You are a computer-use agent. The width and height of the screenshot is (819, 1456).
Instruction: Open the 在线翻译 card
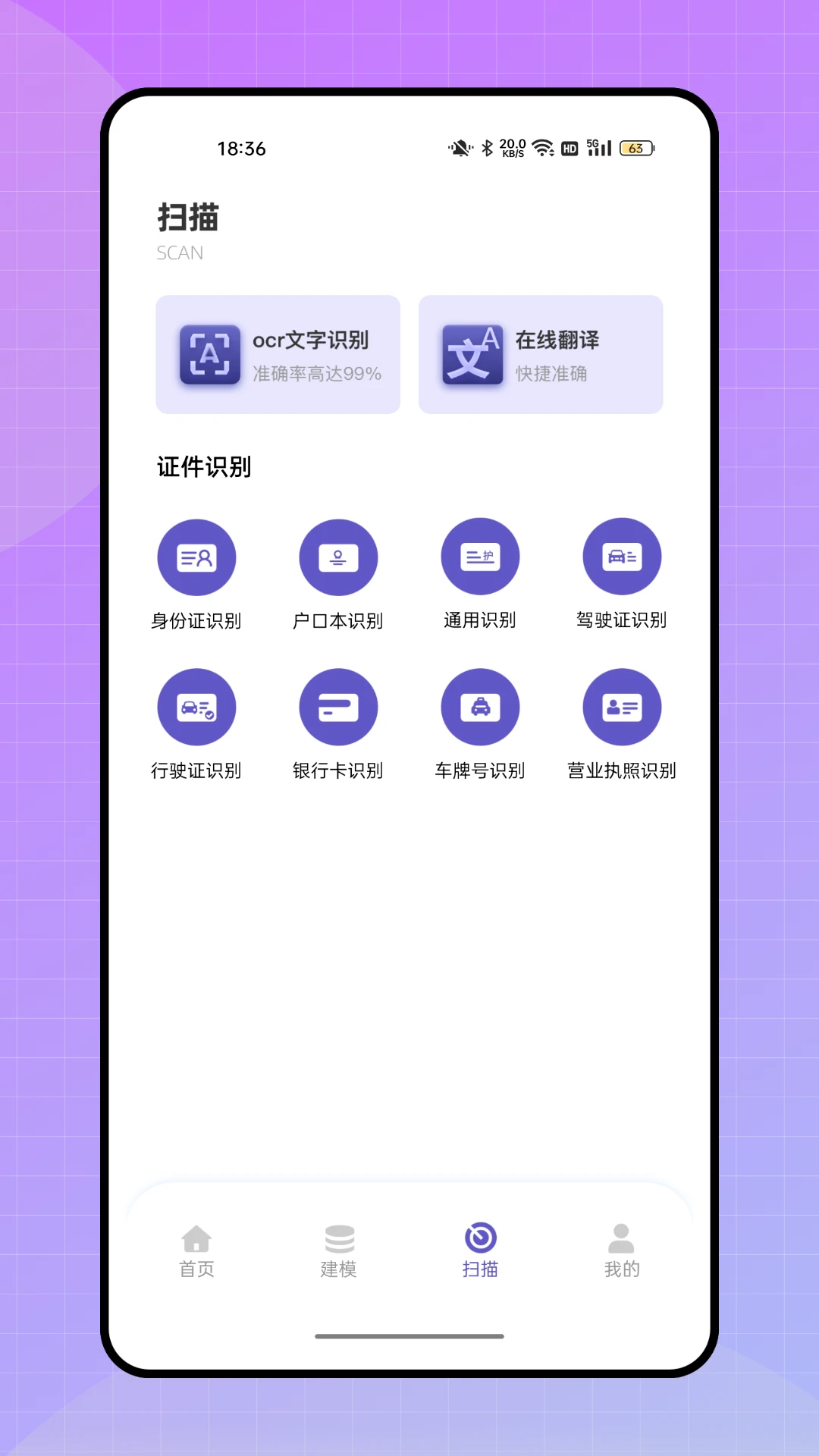pyautogui.click(x=541, y=354)
